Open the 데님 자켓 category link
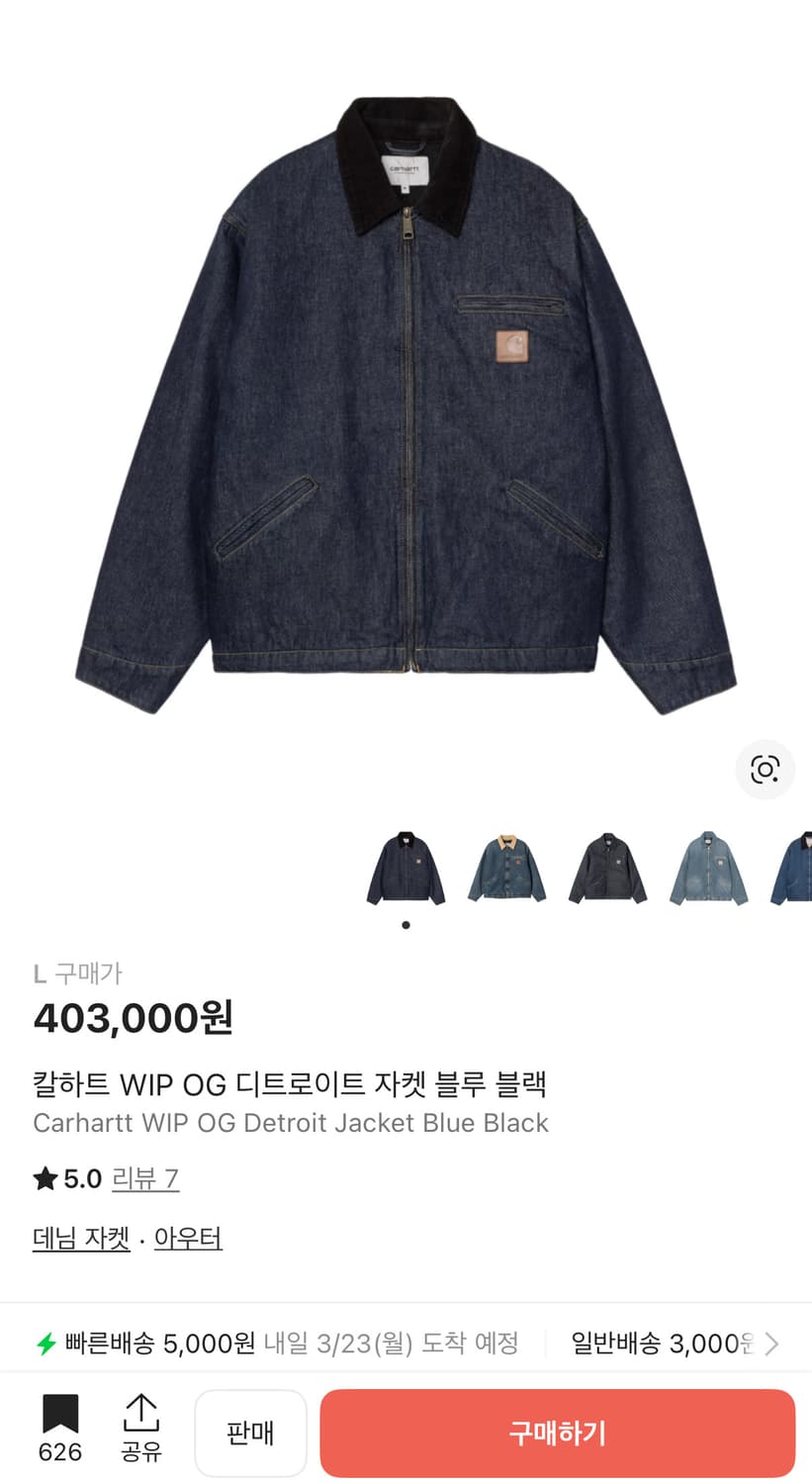Screen dimensions: 812x1484 coord(80,1239)
